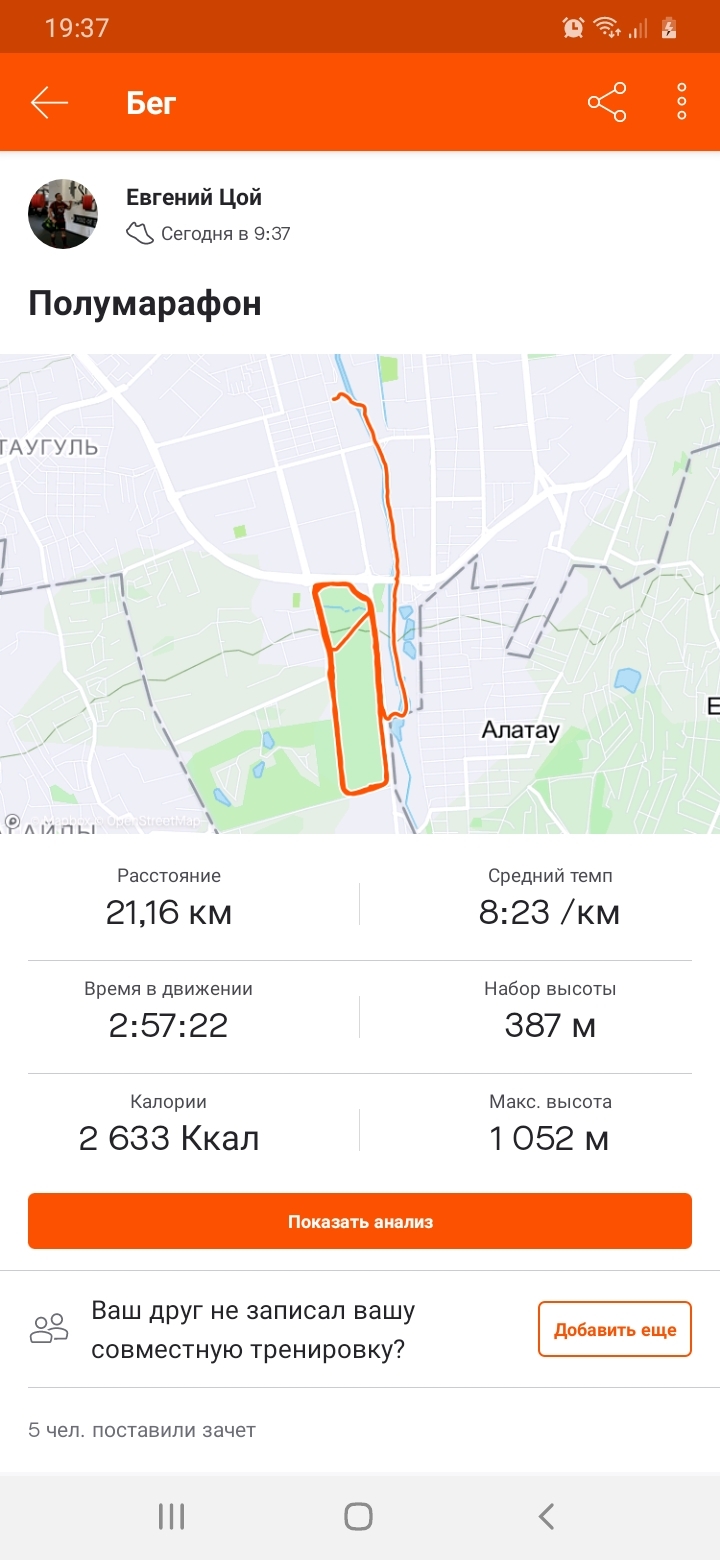Open the route map
The height and width of the screenshot is (1560, 720).
click(360, 593)
